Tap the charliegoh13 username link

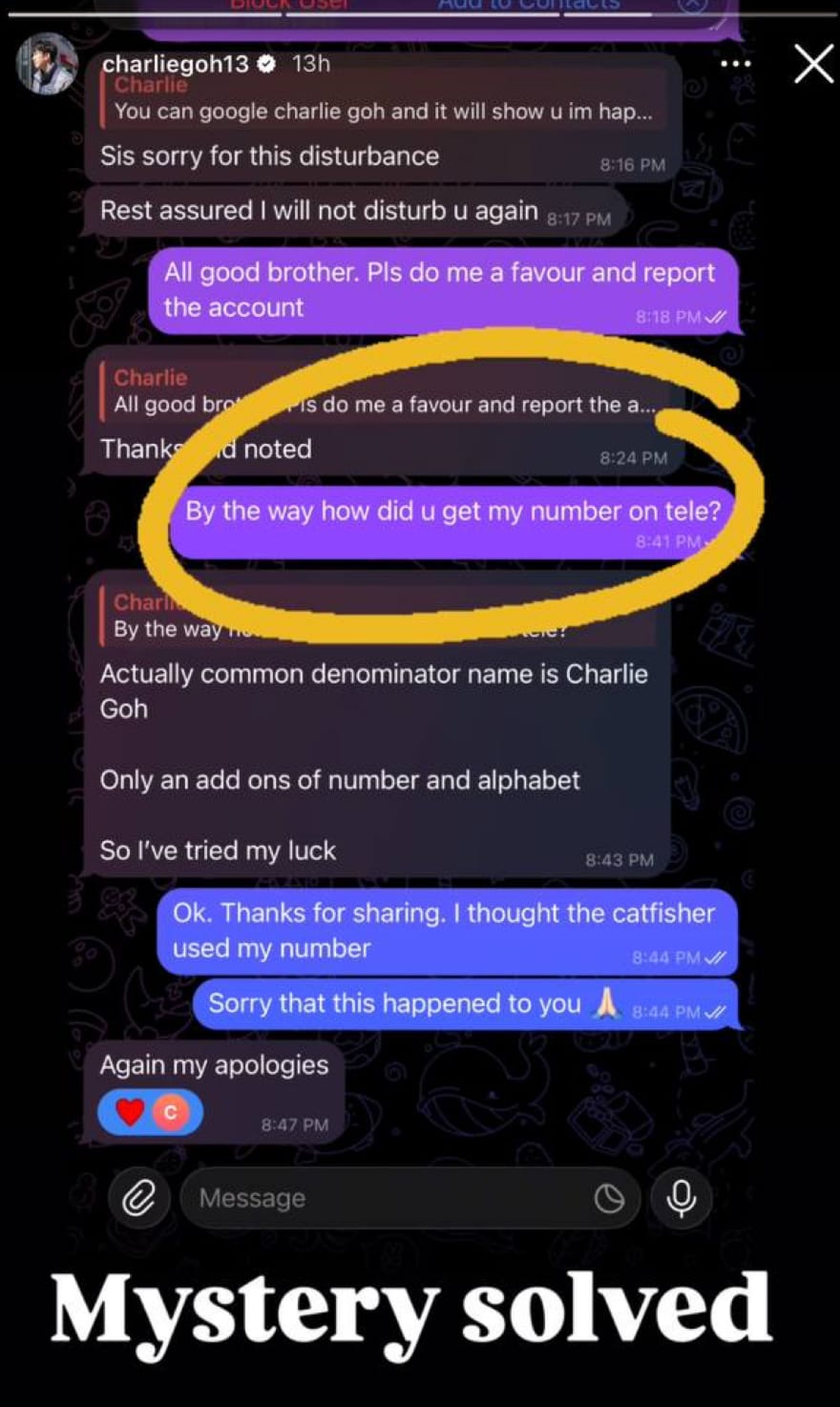176,64
